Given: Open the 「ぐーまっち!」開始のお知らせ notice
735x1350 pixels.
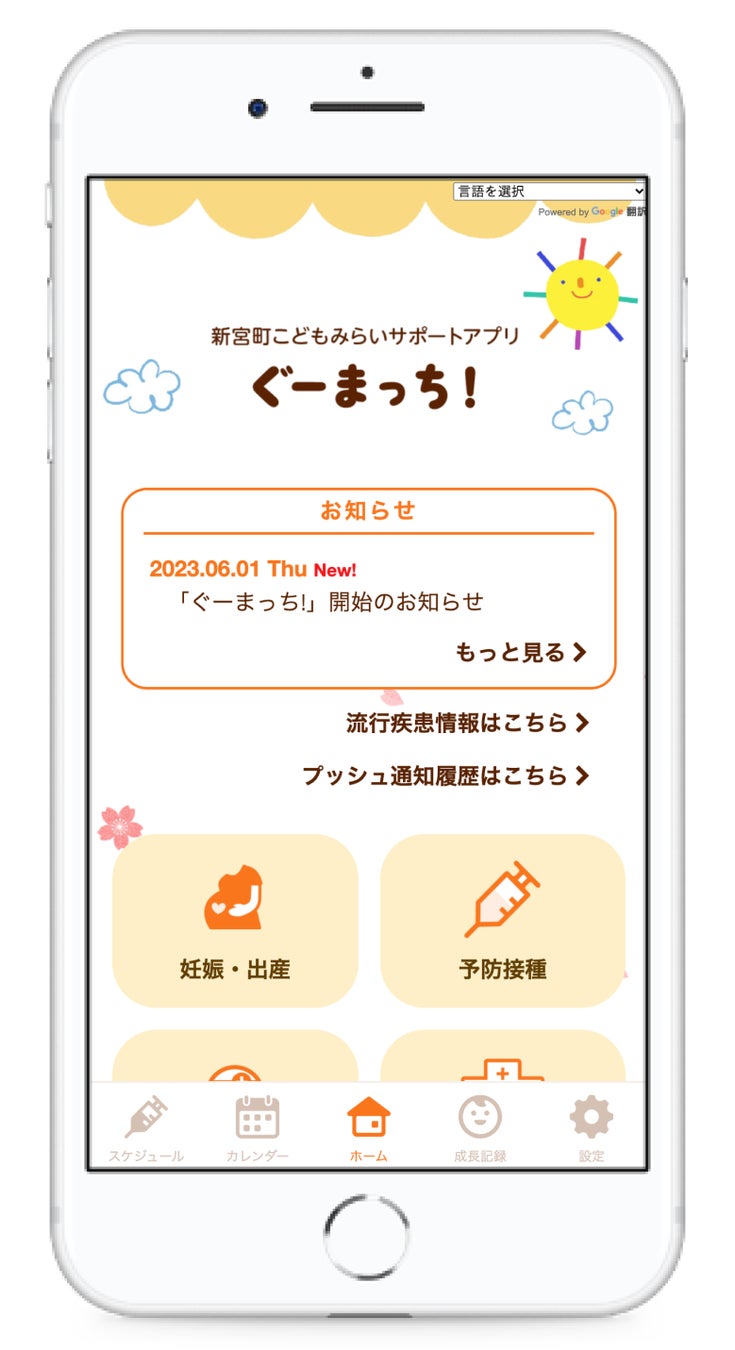Looking at the screenshot, I should pyautogui.click(x=328, y=602).
